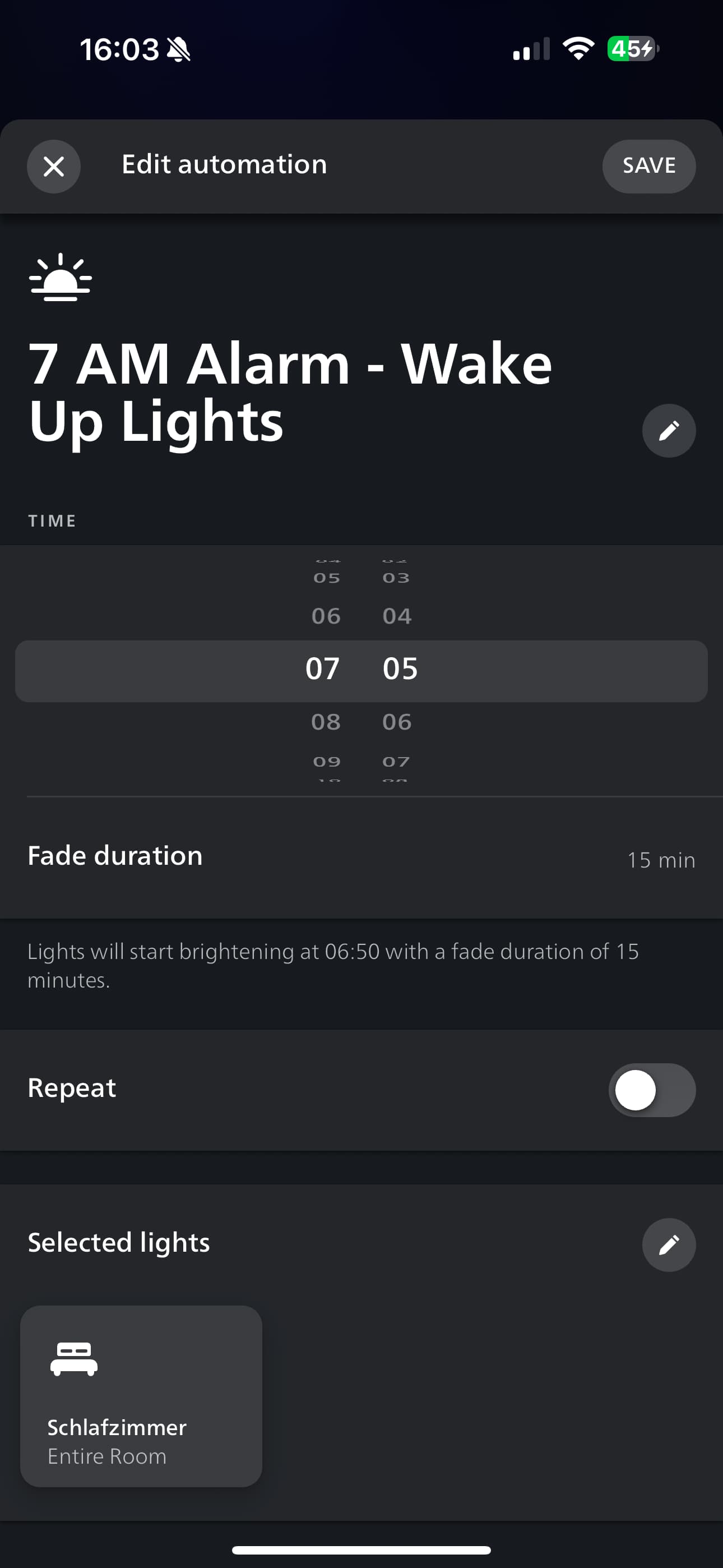Close the Edit automation screen

pyautogui.click(x=54, y=166)
